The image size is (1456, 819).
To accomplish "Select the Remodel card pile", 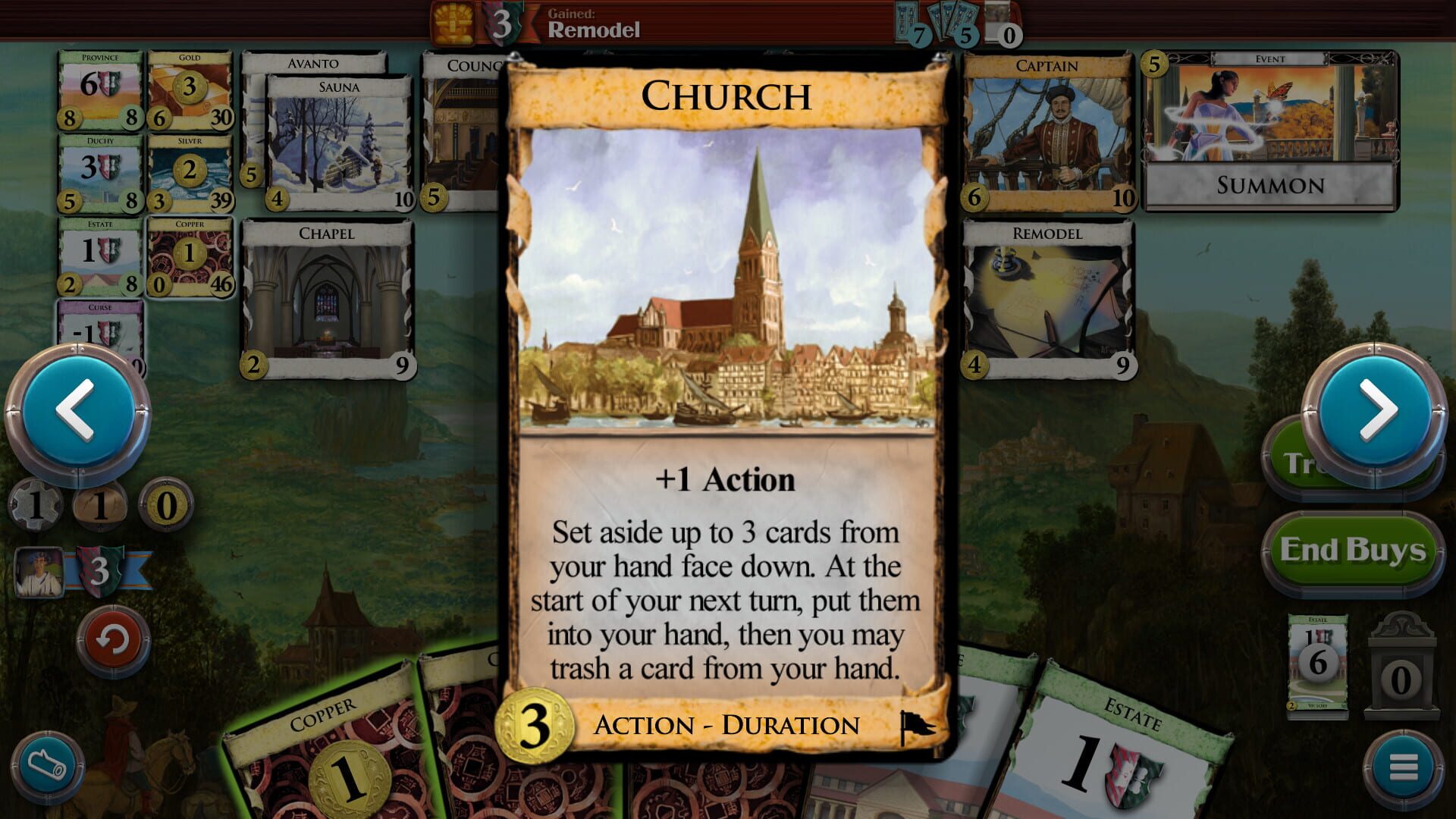I will tap(1047, 300).
